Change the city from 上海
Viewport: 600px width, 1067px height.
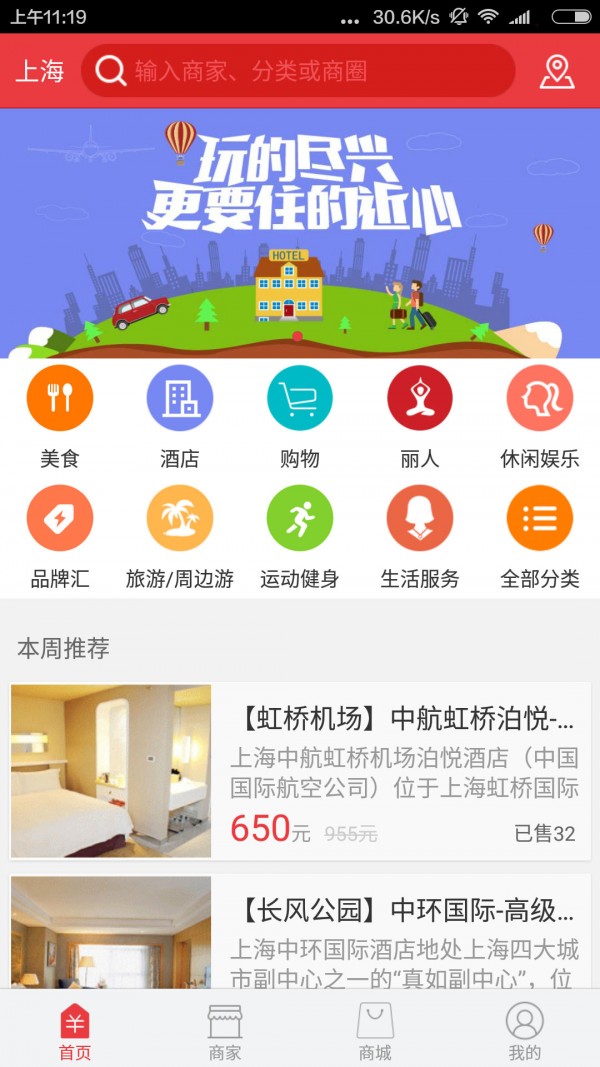[40, 72]
